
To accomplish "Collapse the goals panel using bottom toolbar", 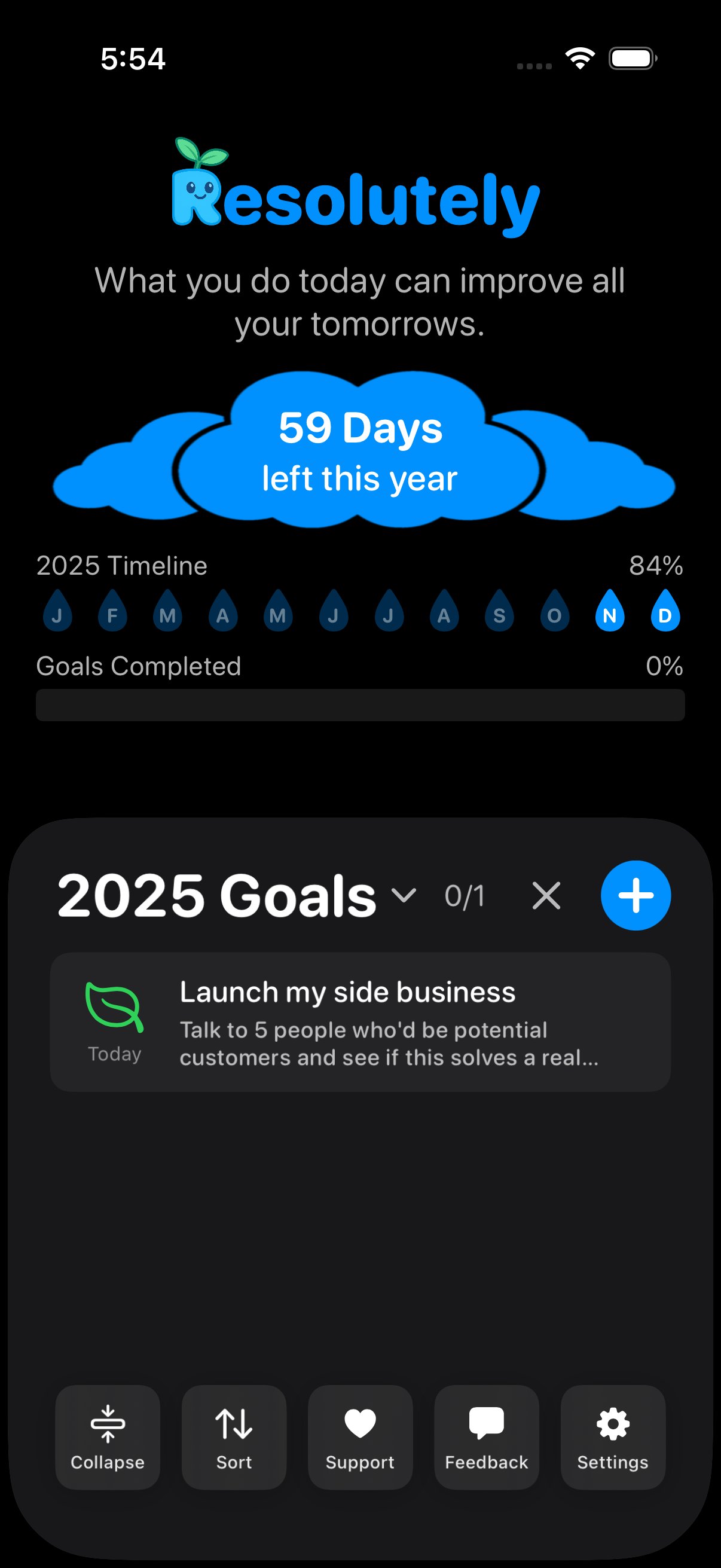I will point(108,1424).
